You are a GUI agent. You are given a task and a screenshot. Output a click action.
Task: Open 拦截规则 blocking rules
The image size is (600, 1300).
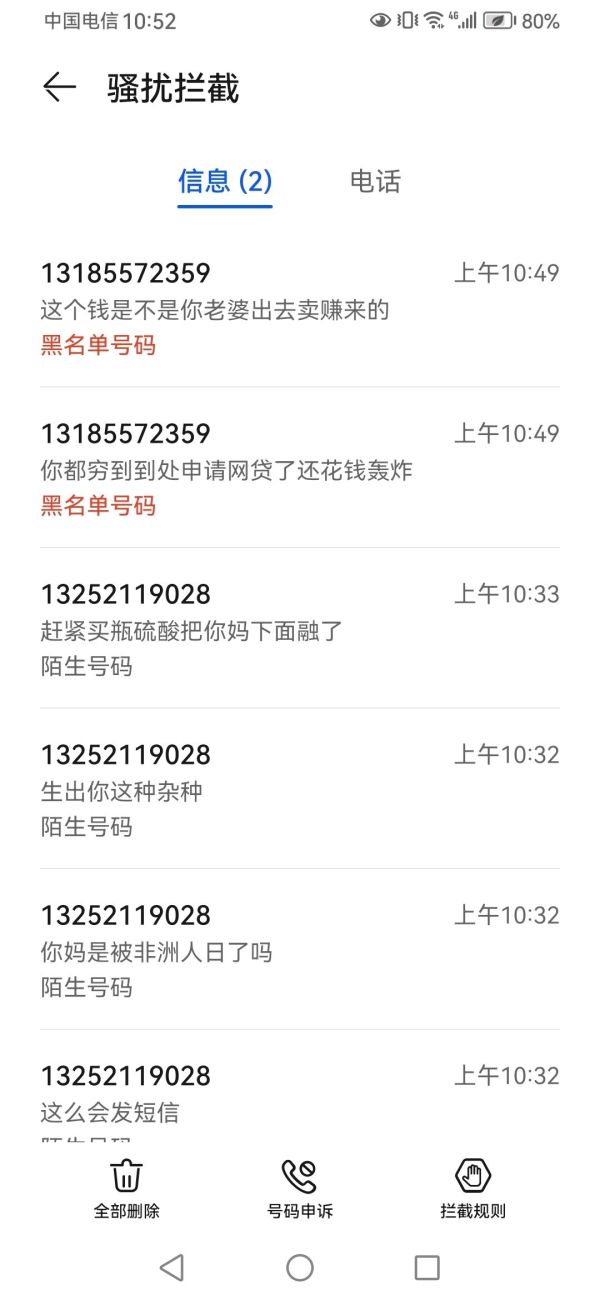473,1188
